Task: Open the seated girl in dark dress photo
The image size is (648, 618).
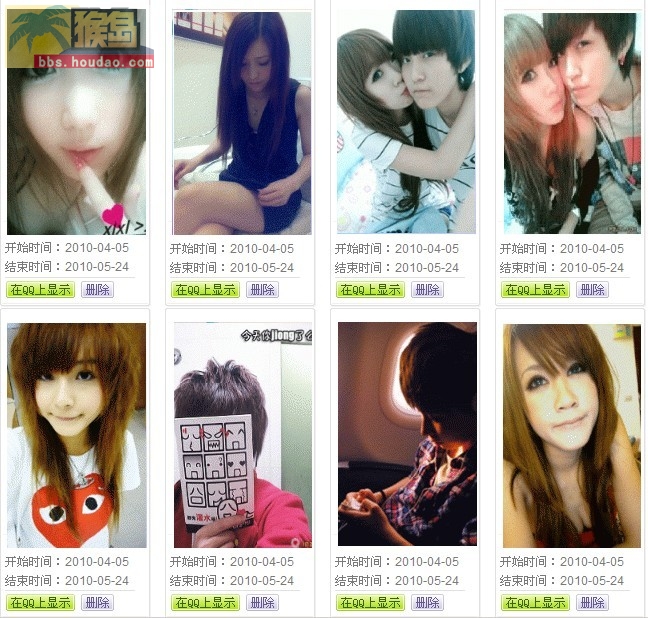Action: (x=242, y=122)
